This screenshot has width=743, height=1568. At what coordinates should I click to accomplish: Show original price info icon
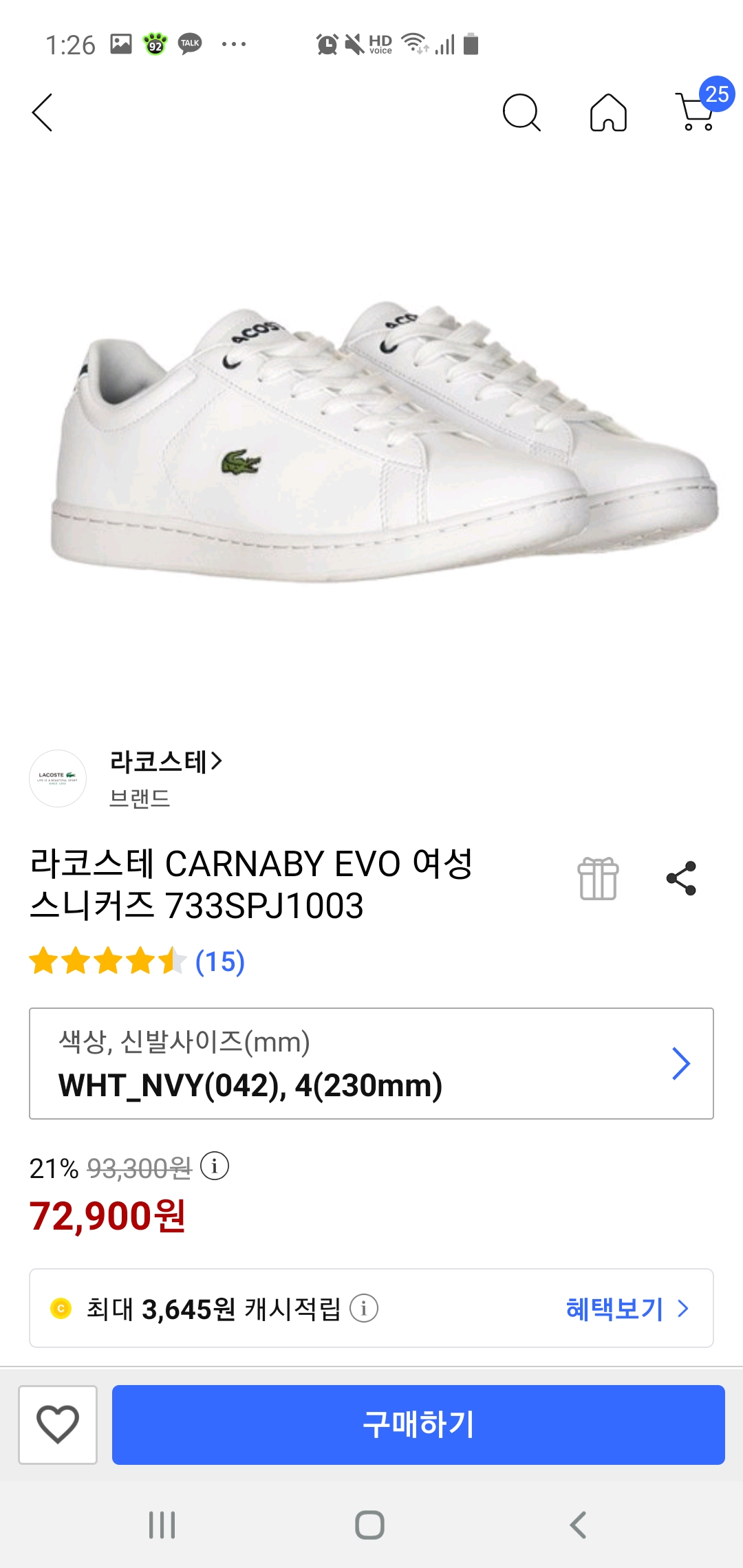[215, 1166]
